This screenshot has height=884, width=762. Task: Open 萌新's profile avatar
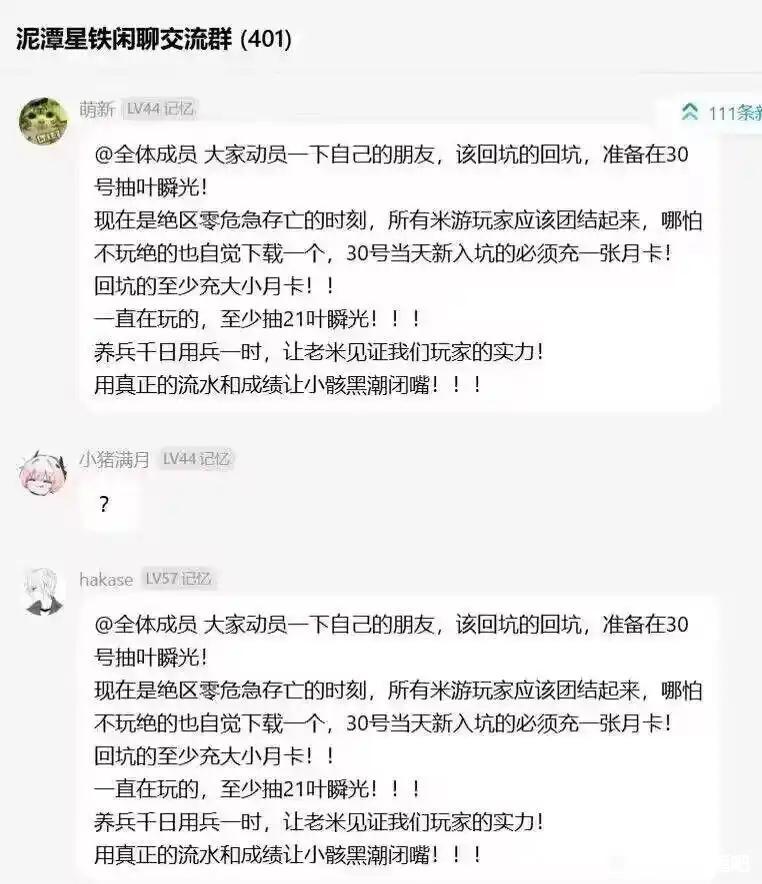[x=43, y=122]
